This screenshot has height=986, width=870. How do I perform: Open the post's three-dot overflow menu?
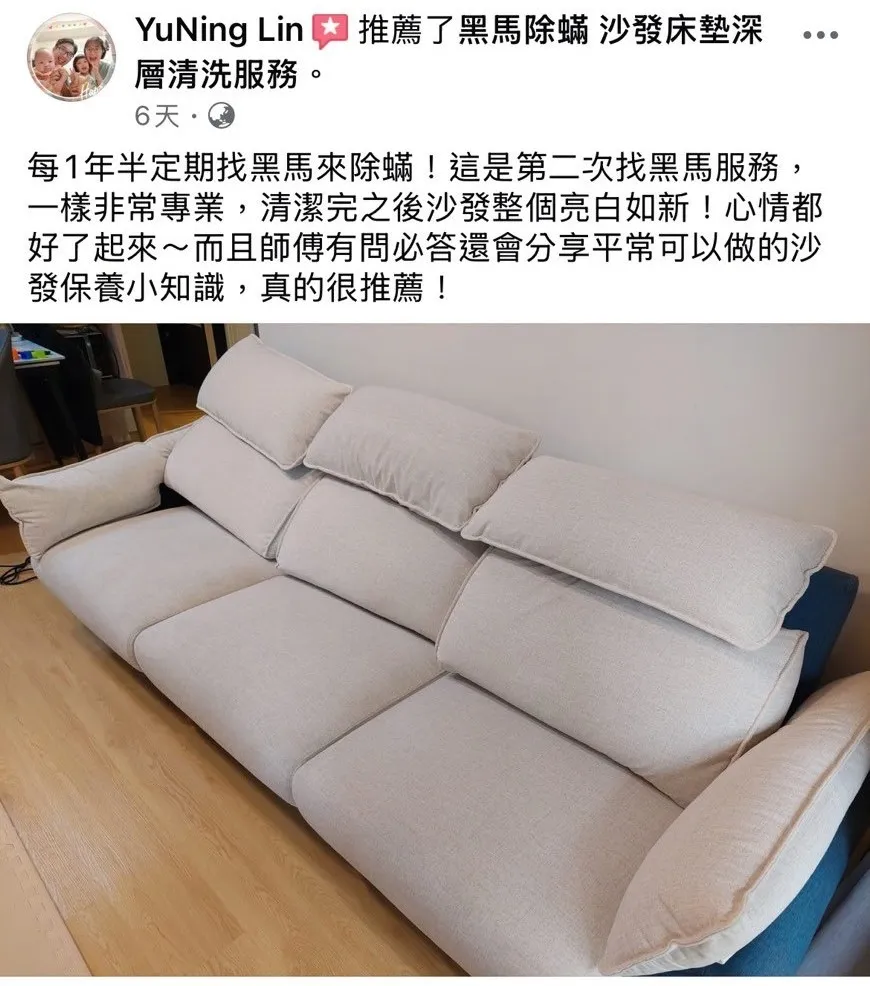pyautogui.click(x=821, y=36)
